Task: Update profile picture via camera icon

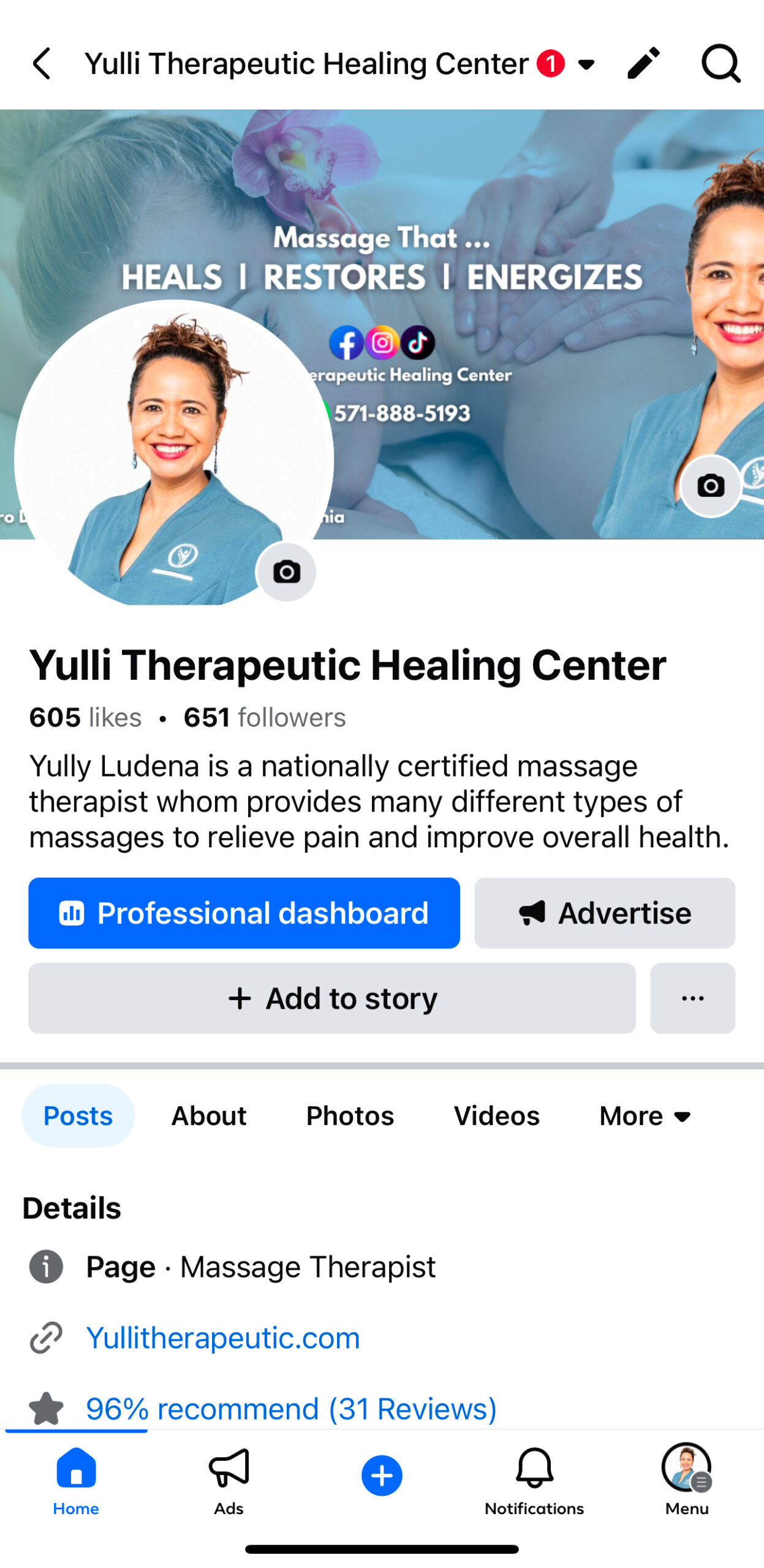Action: click(x=286, y=571)
